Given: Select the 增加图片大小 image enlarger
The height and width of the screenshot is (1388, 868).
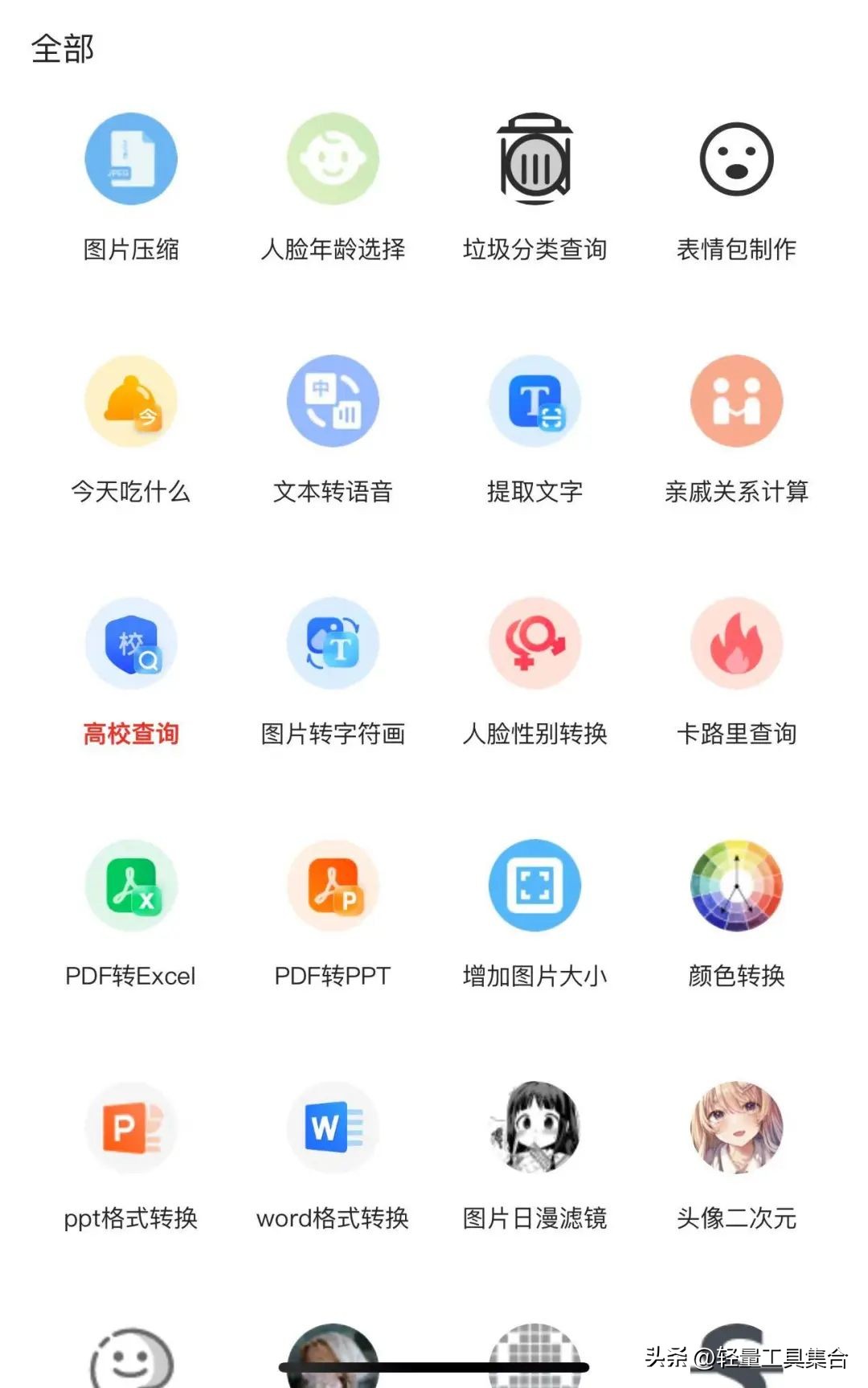Looking at the screenshot, I should click(534, 884).
